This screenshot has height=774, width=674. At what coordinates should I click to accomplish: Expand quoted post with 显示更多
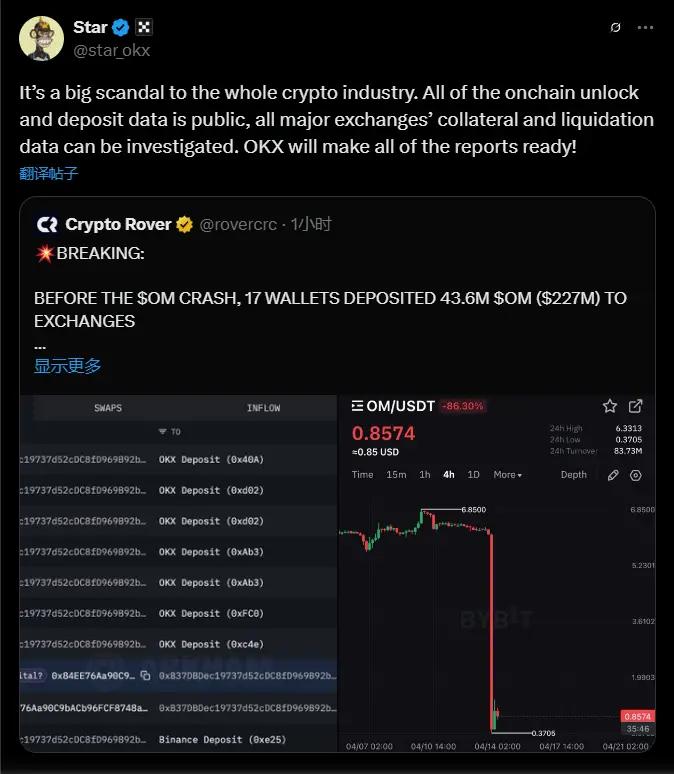(x=67, y=366)
